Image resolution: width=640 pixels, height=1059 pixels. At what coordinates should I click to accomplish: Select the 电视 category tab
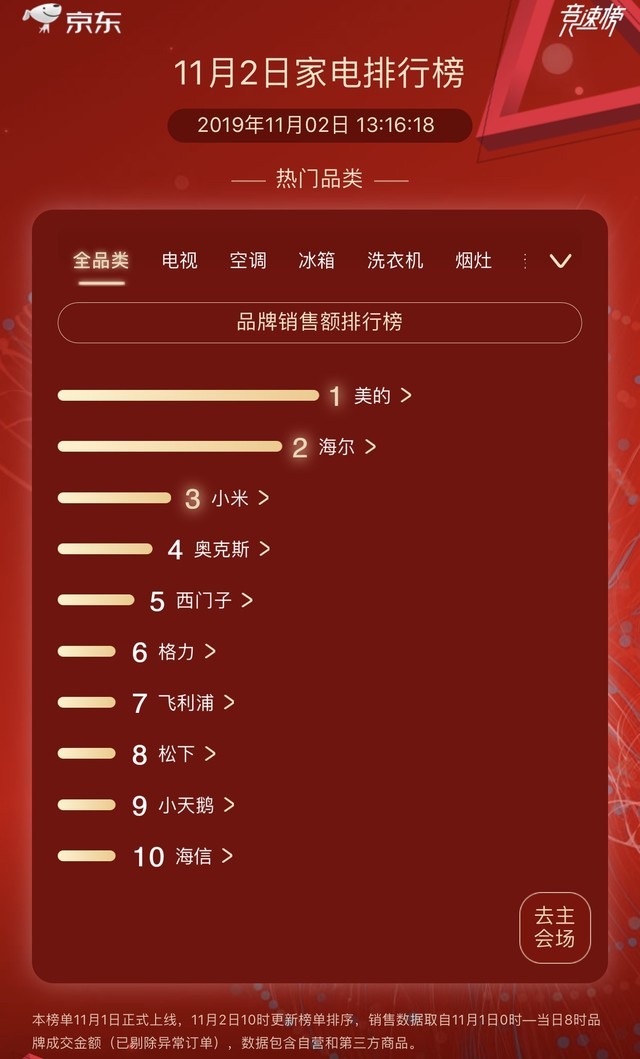pyautogui.click(x=180, y=261)
